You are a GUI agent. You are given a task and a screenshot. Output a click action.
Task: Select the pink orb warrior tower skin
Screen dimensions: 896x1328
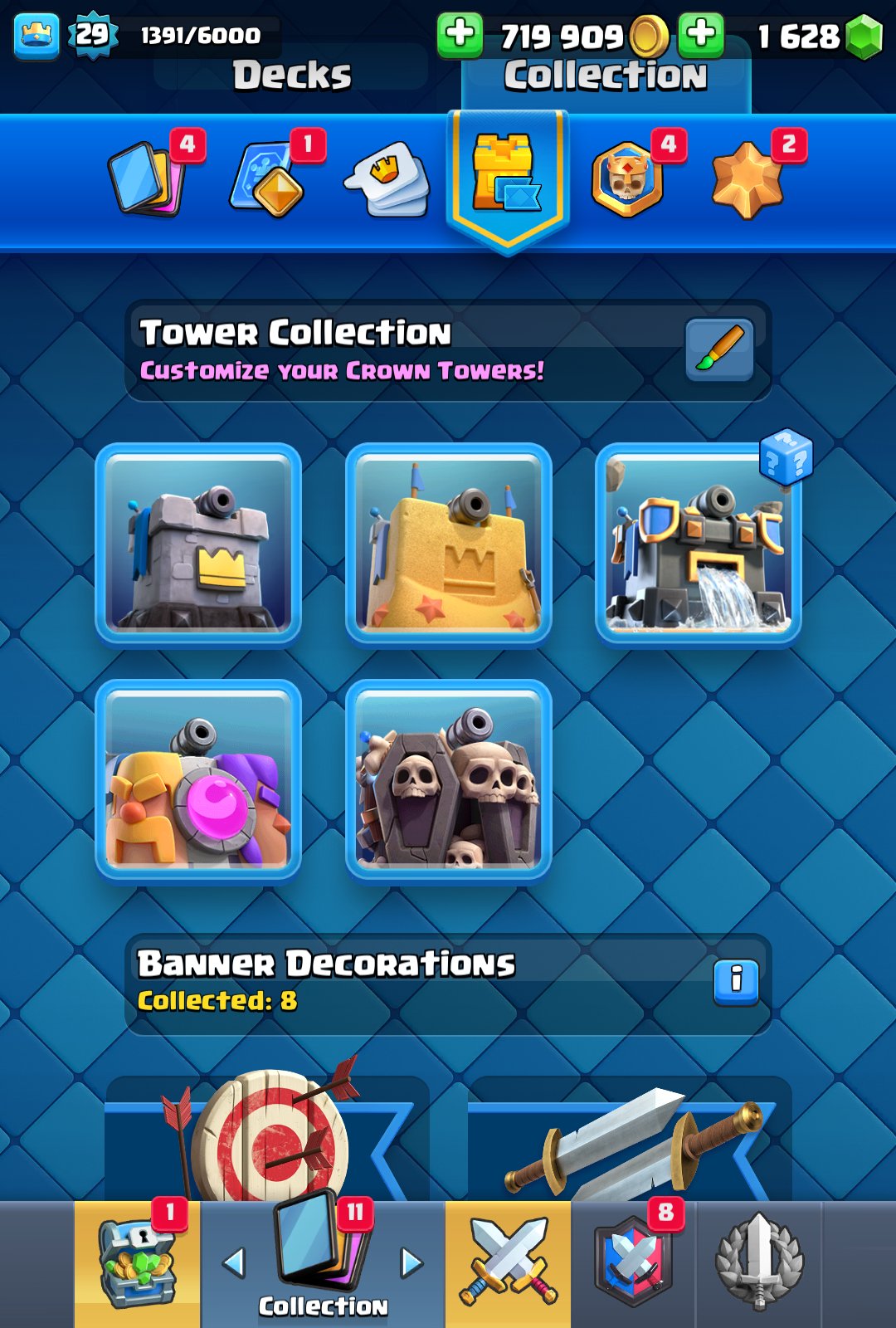point(198,780)
